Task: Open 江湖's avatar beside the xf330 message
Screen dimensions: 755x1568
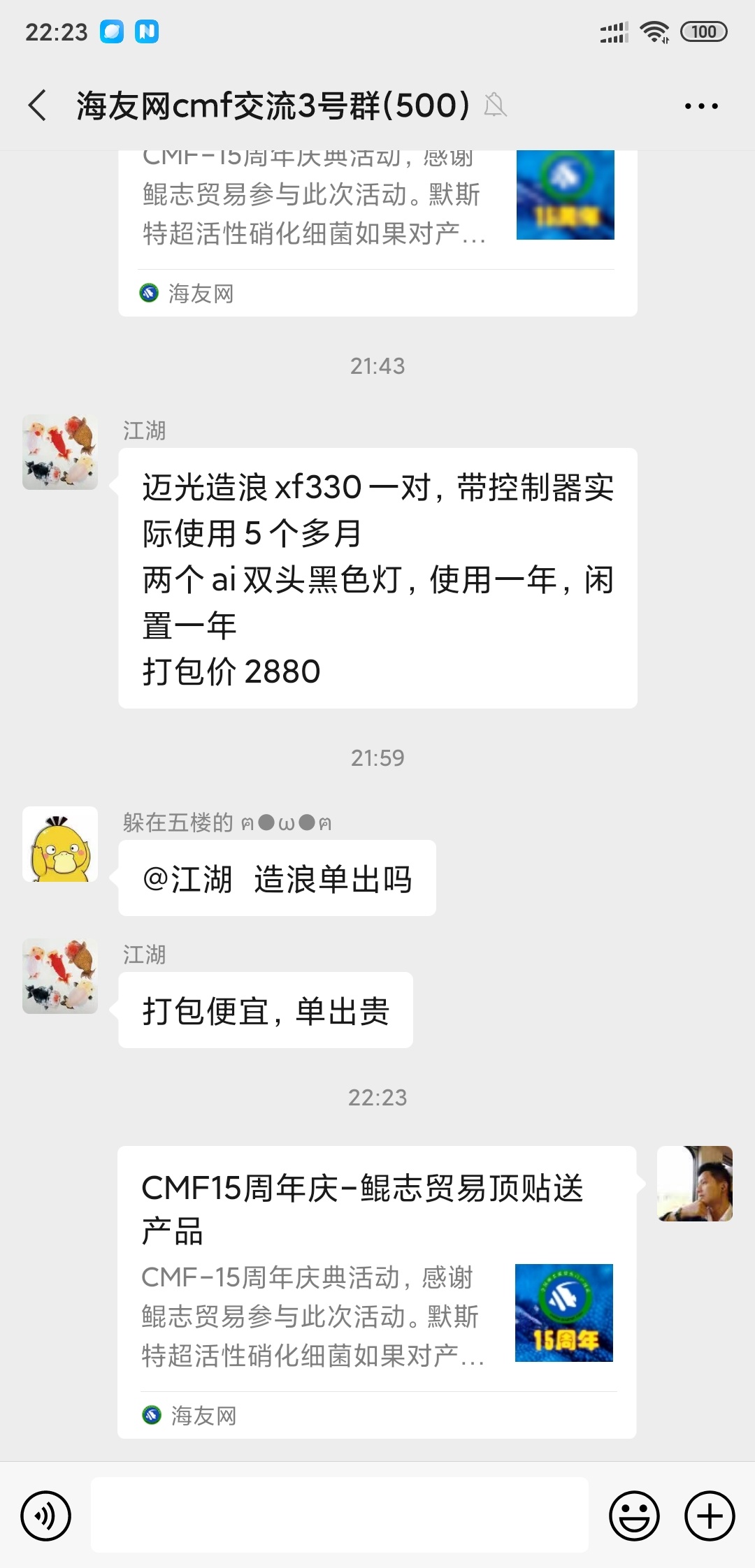Action: coord(60,452)
